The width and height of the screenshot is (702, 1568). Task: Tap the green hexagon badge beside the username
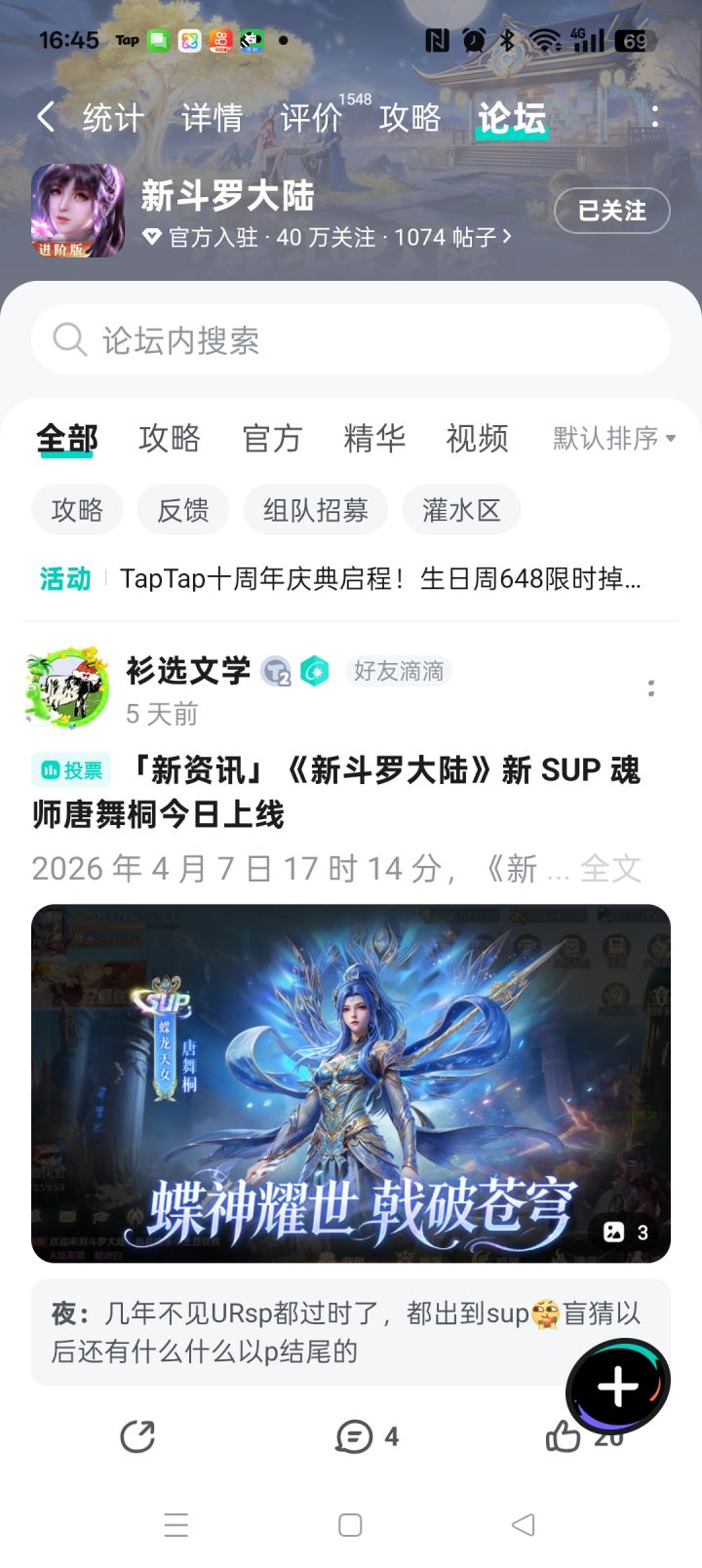tap(314, 671)
